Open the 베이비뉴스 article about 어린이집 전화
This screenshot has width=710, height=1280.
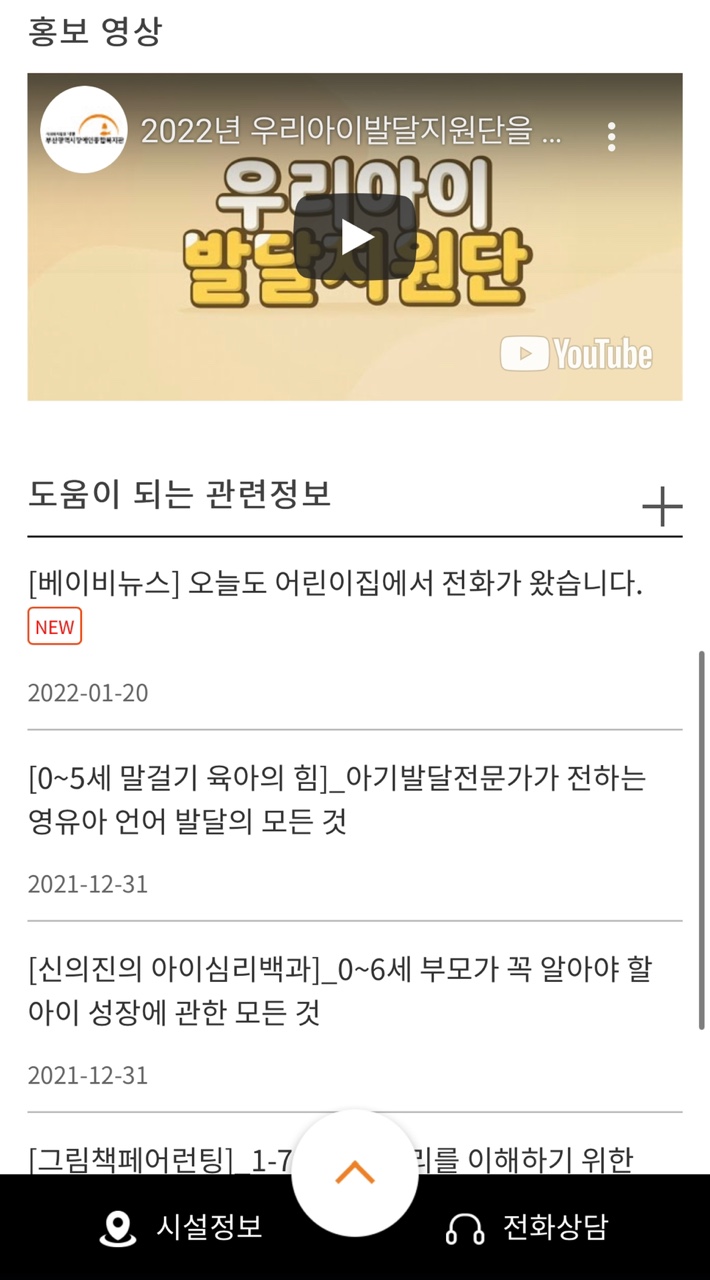coord(335,584)
